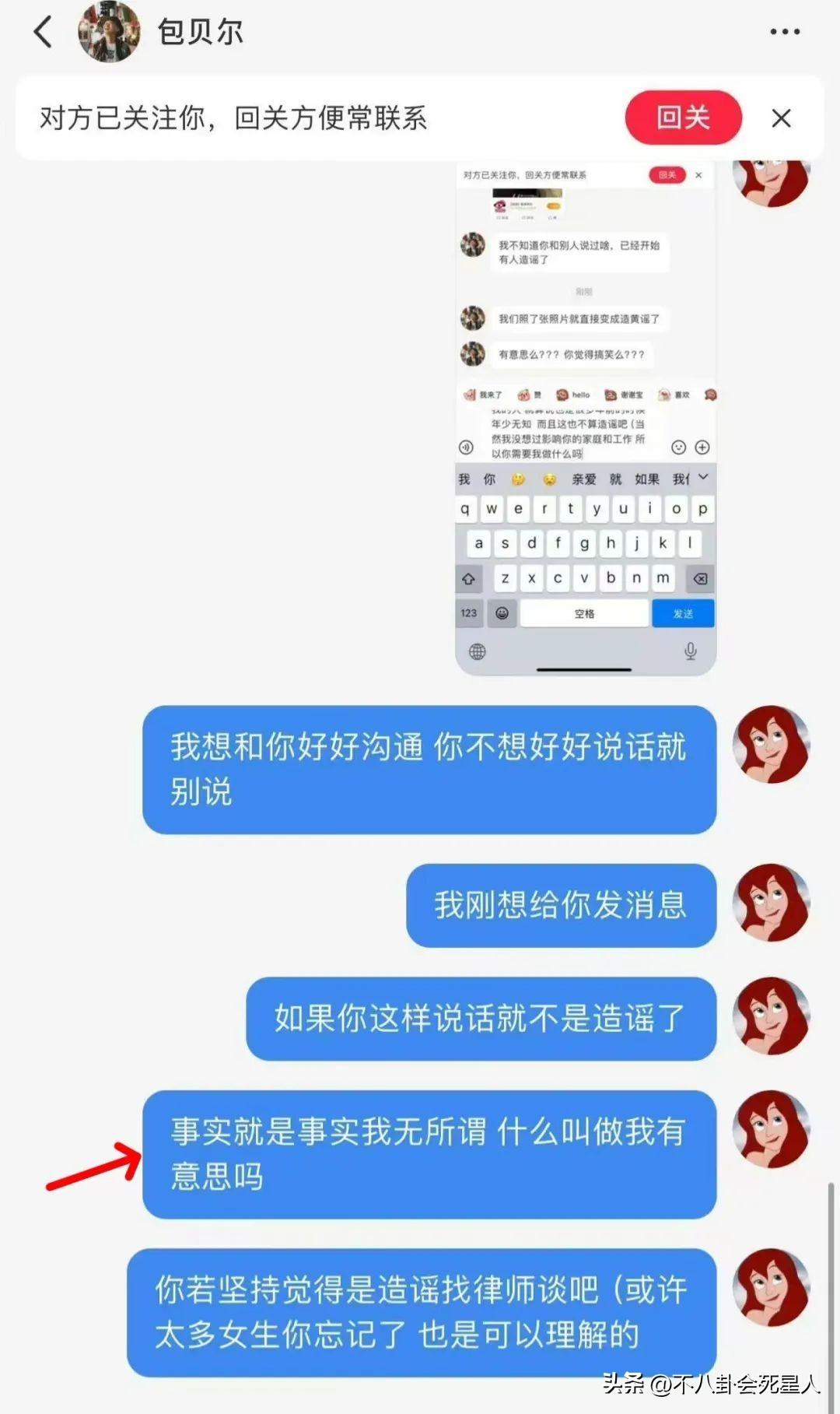Open 包贝尔's profile from header avatar
This screenshot has width=840, height=1414.
109,32
